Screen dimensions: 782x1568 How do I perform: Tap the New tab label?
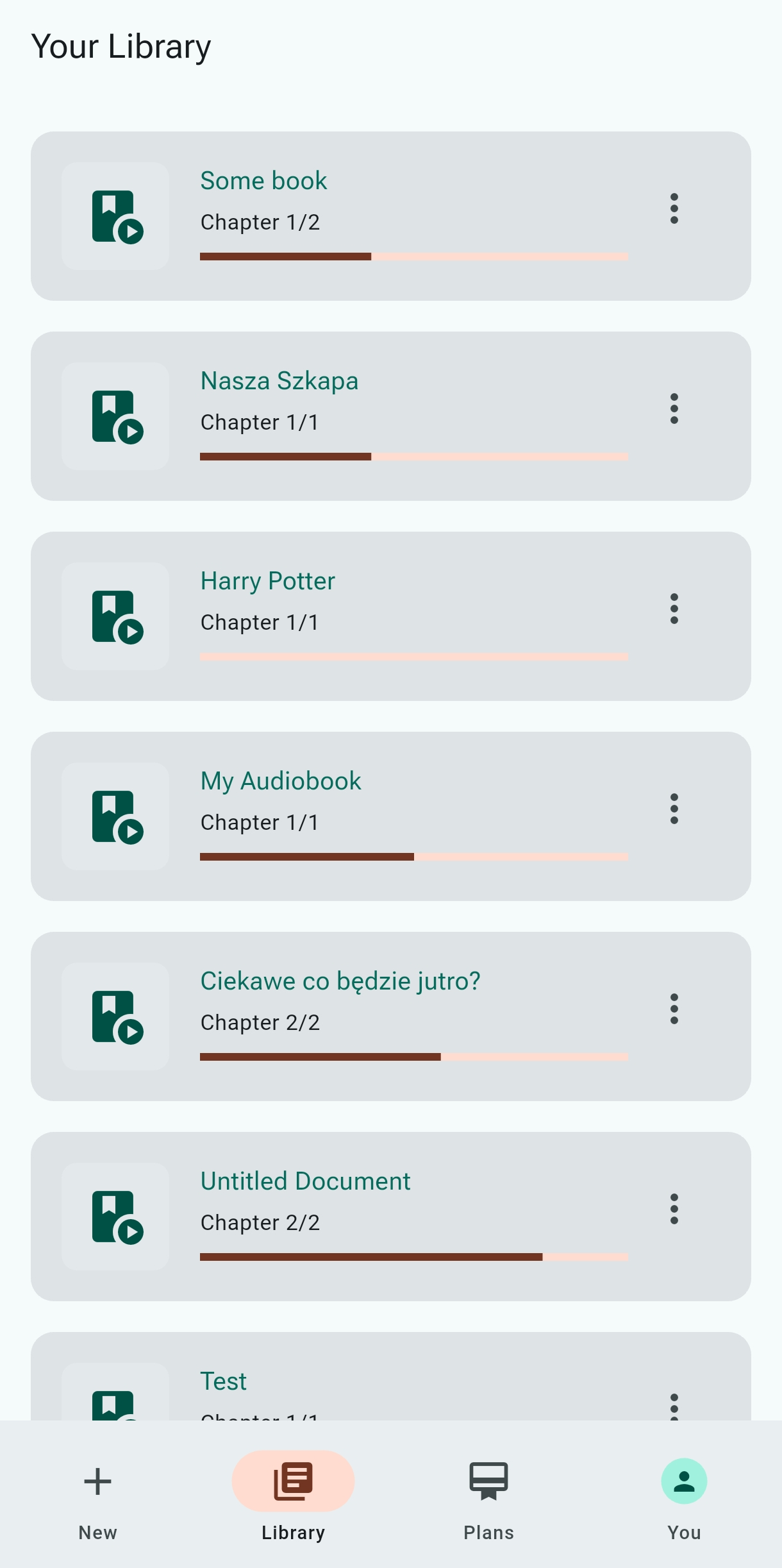point(97,1533)
